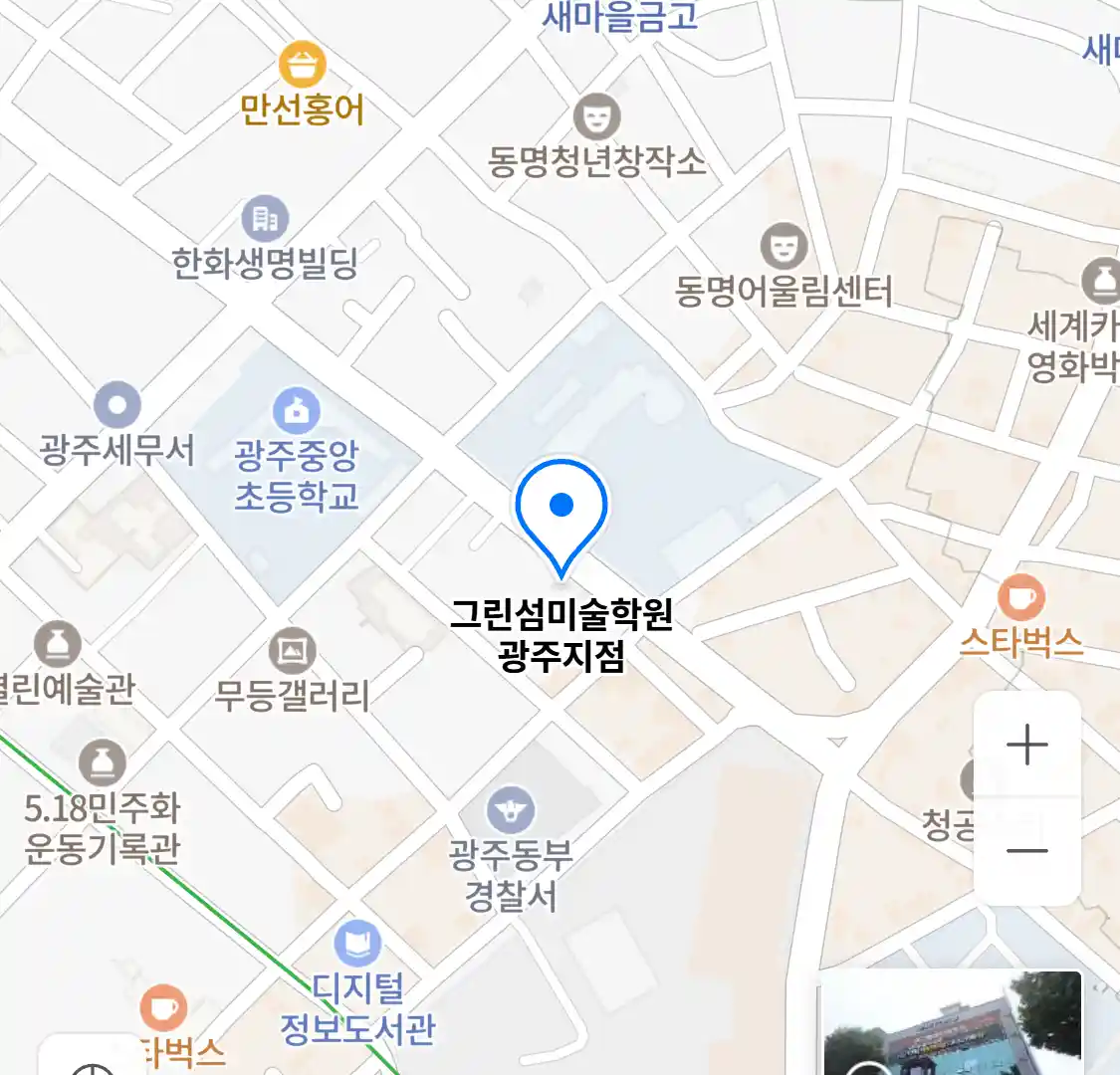Select the 한화생명빌딩 building marker
1120x1075 pixels.
265,219
